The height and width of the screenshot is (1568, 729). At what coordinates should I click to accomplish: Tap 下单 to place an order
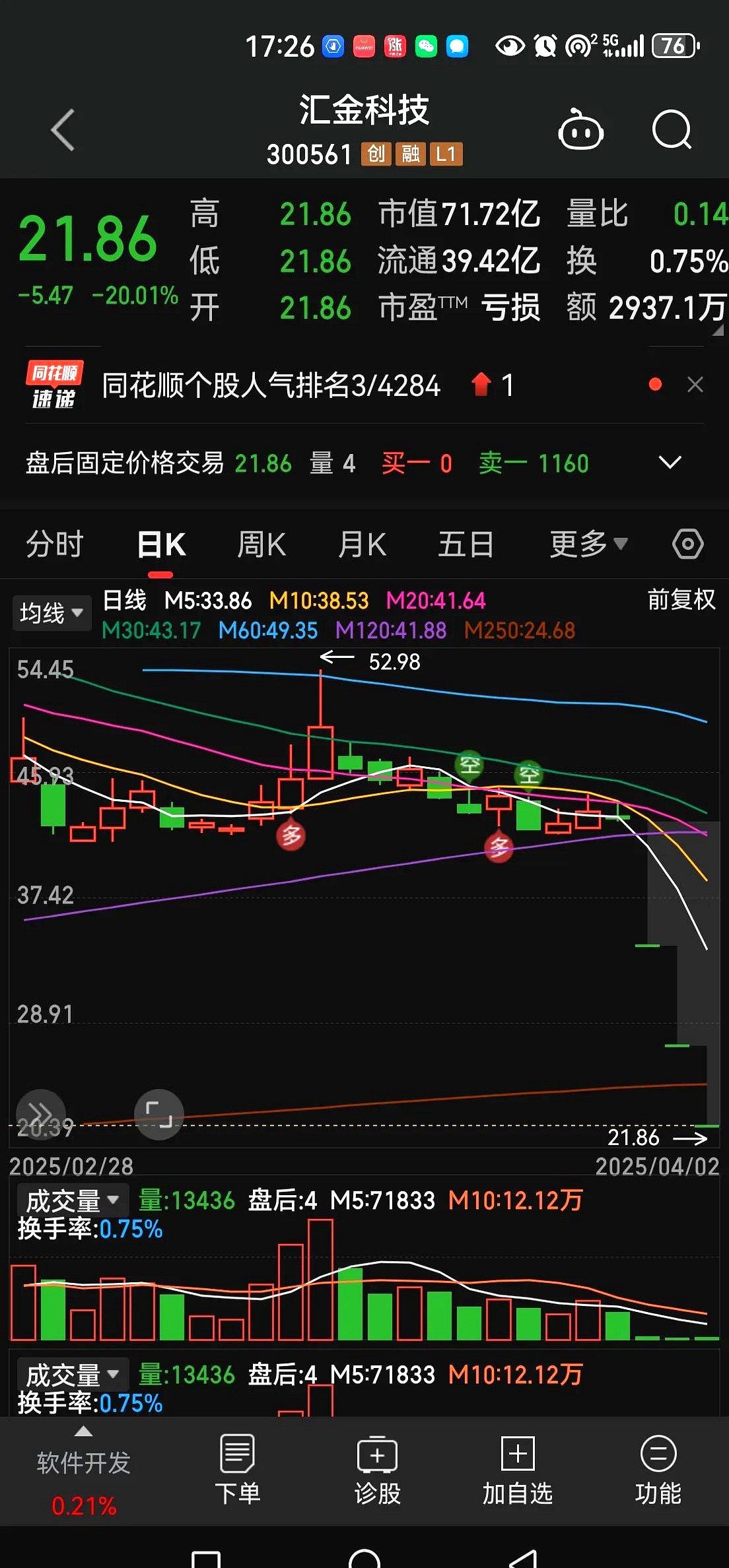click(x=237, y=1469)
